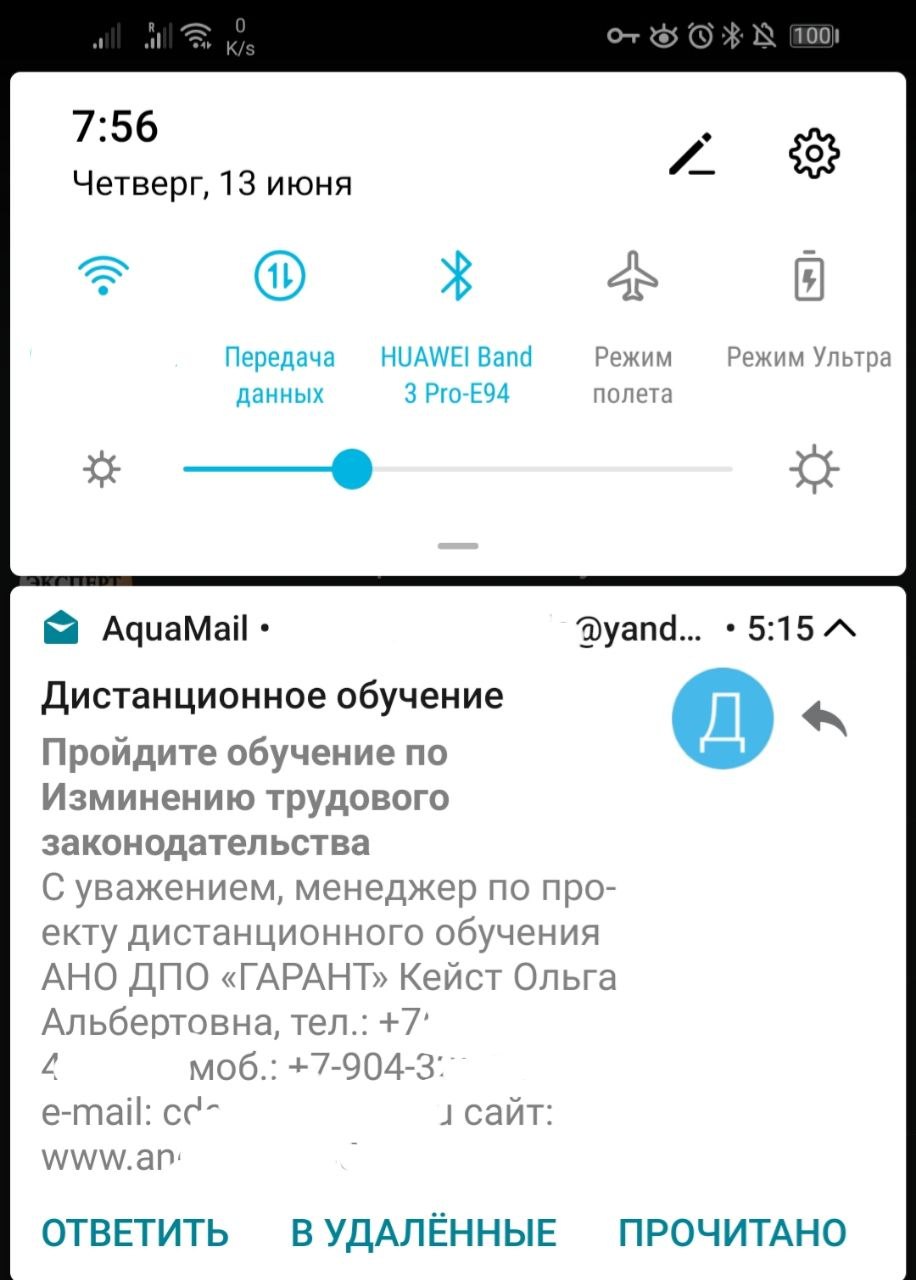Tap ОТВЕТИТЬ to reply to email

135,1233
